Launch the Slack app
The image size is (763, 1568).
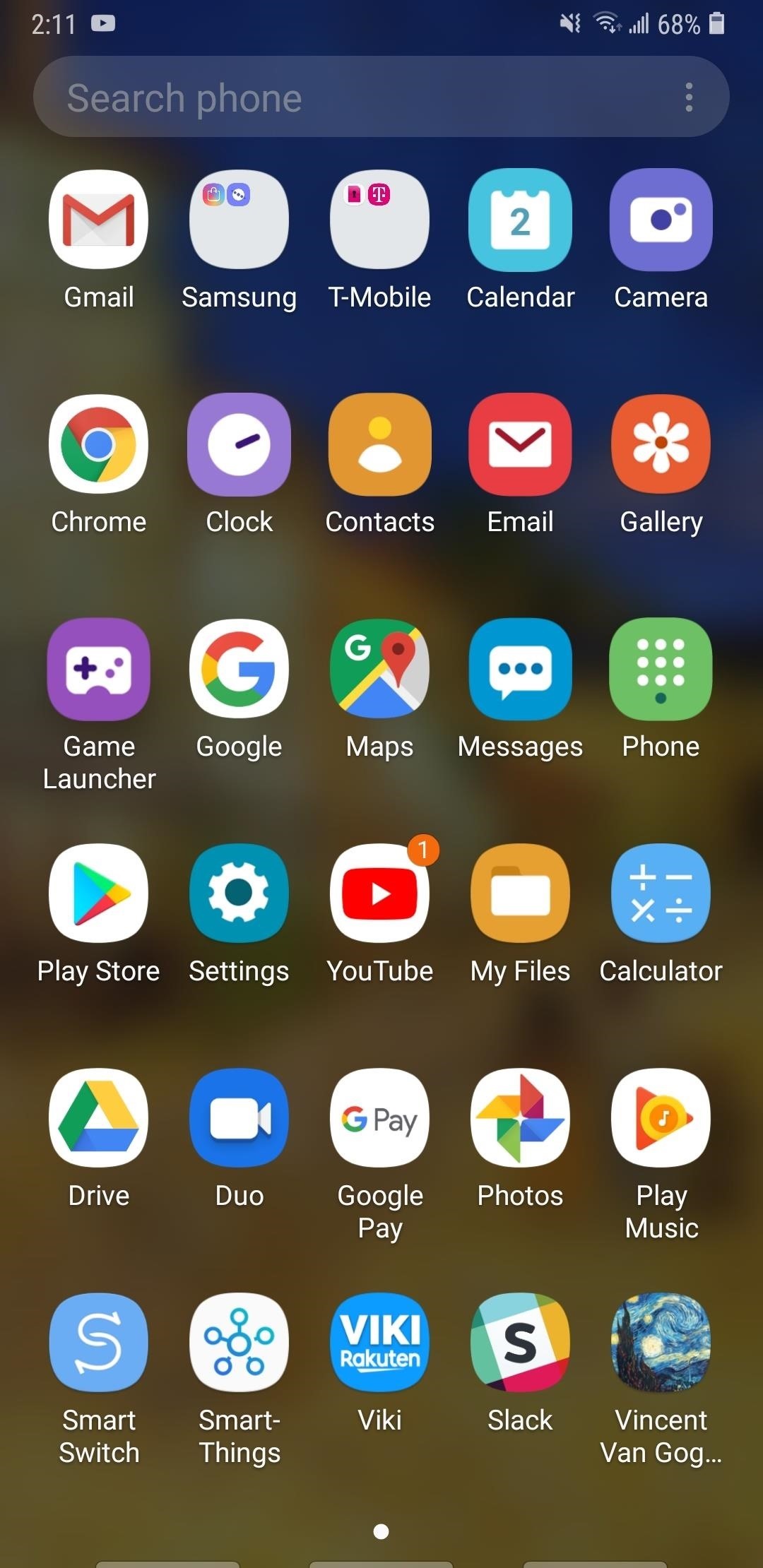tap(519, 1342)
